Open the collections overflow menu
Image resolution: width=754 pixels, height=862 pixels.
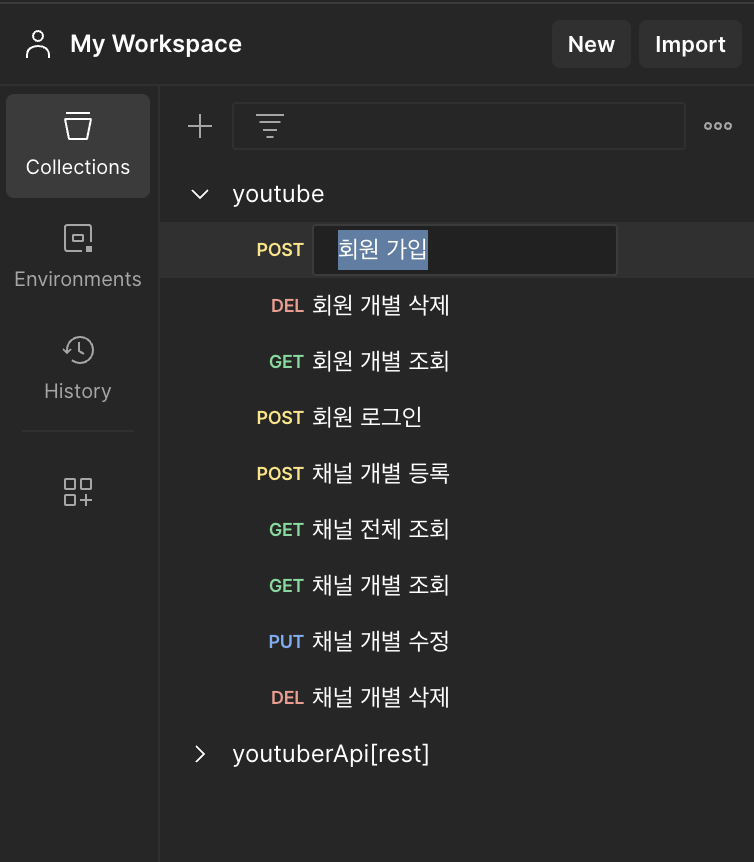[717, 126]
